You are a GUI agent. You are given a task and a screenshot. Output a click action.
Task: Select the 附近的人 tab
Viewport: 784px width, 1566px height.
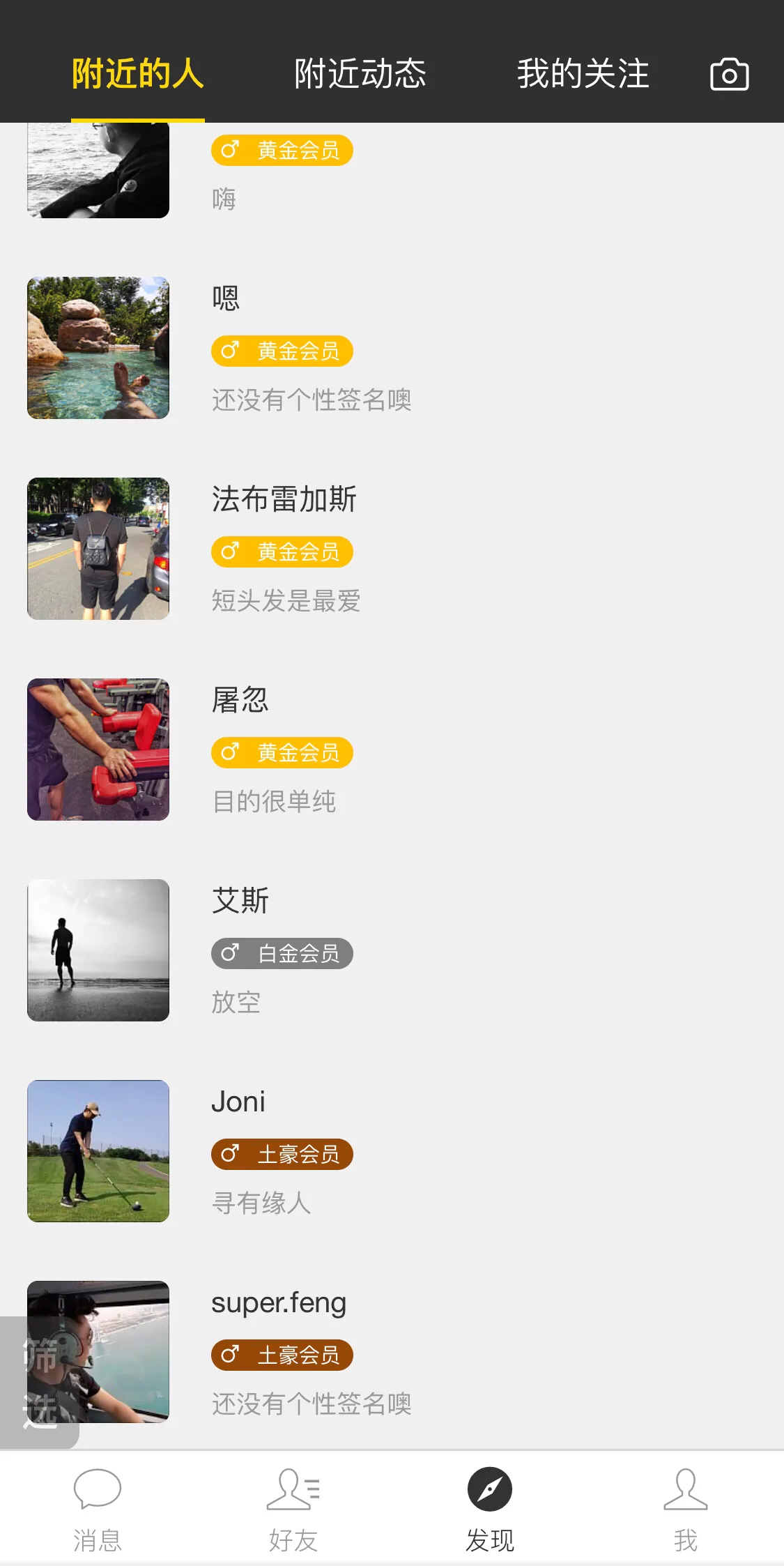(138, 74)
